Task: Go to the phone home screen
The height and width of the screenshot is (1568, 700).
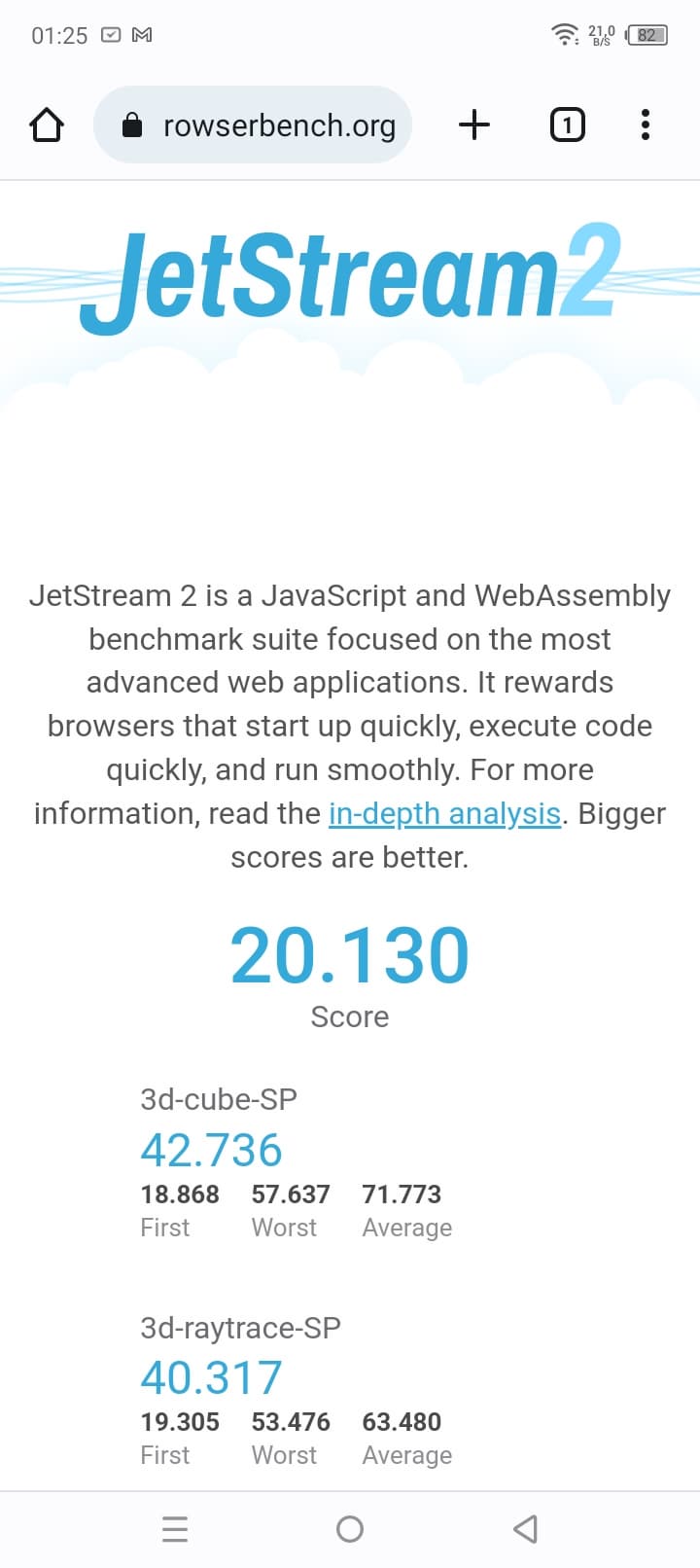Action: coord(350,1529)
